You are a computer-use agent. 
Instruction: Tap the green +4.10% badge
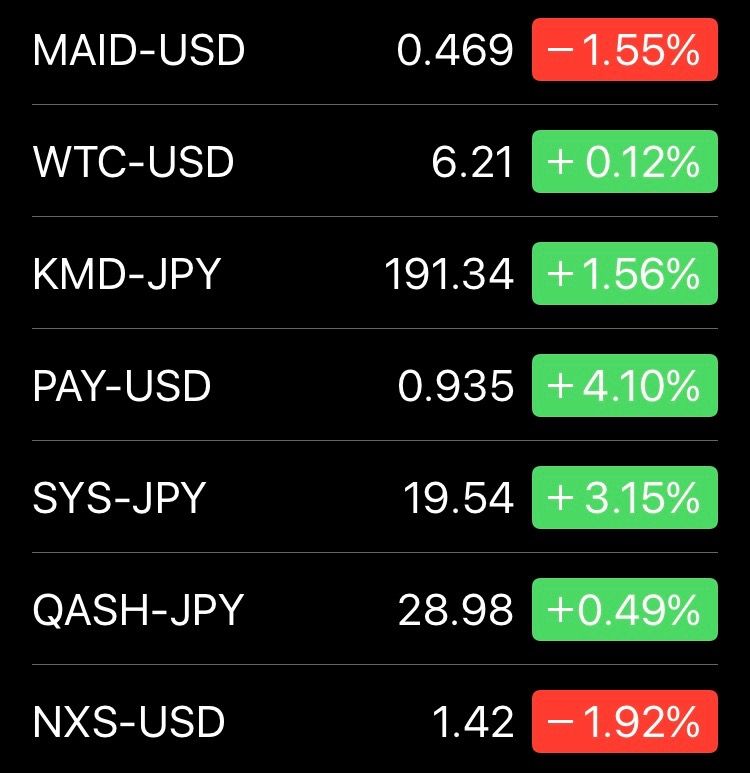click(625, 386)
